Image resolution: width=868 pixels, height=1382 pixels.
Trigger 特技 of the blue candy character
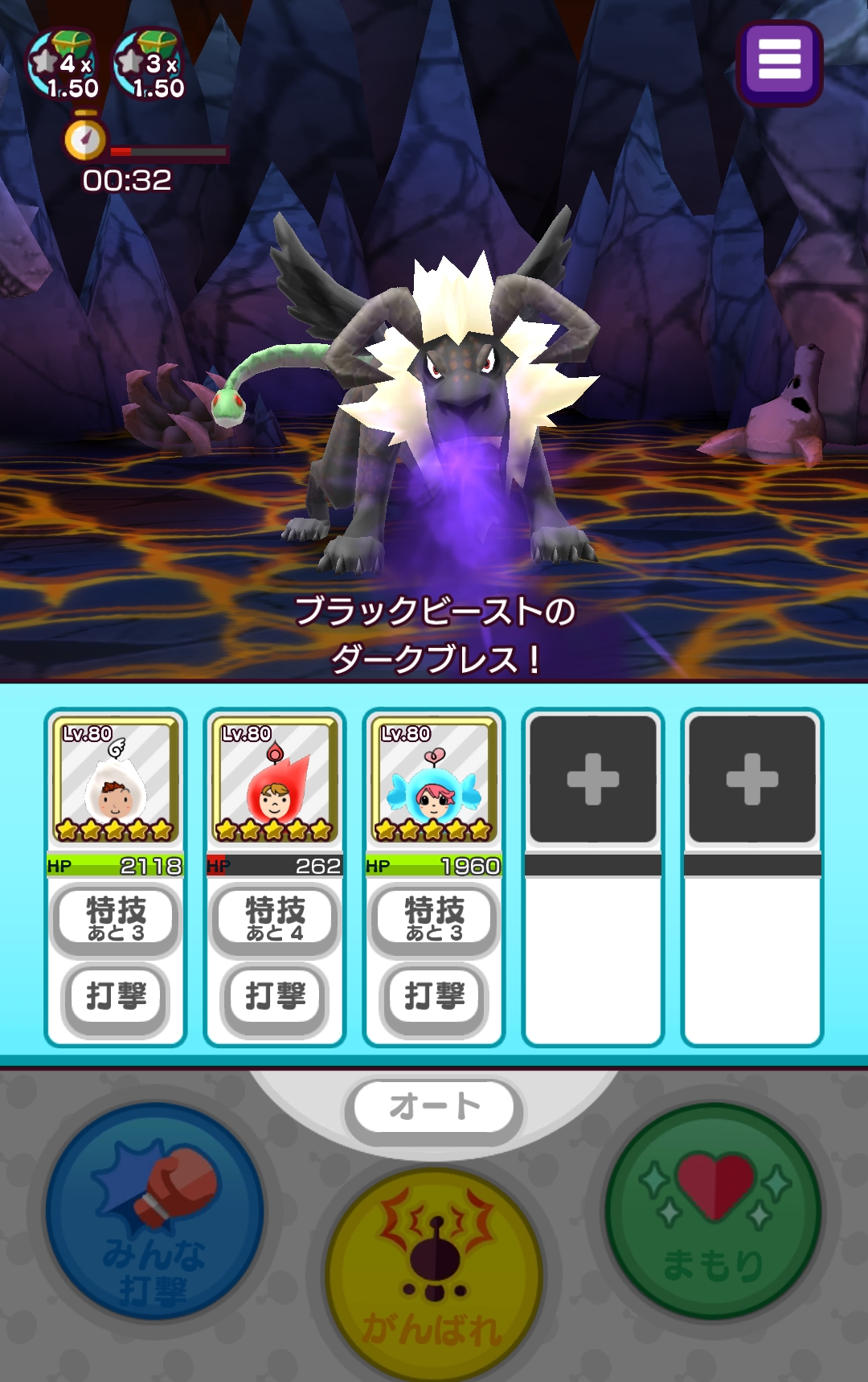tap(434, 917)
